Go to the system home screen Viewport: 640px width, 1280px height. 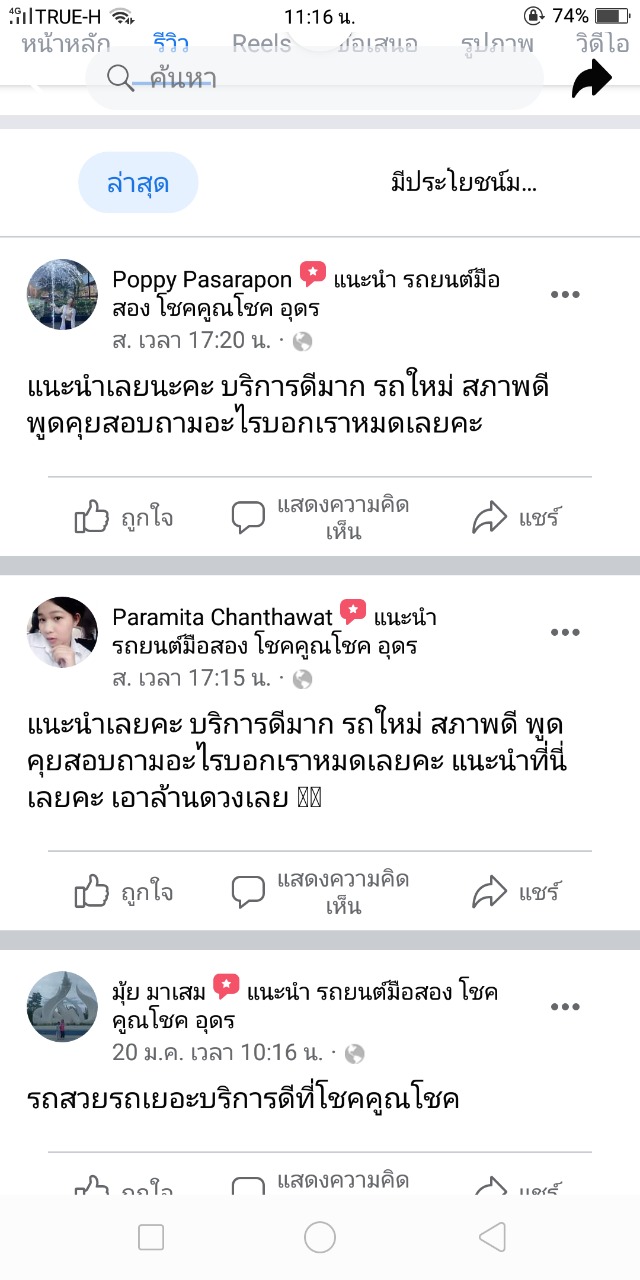(320, 1238)
